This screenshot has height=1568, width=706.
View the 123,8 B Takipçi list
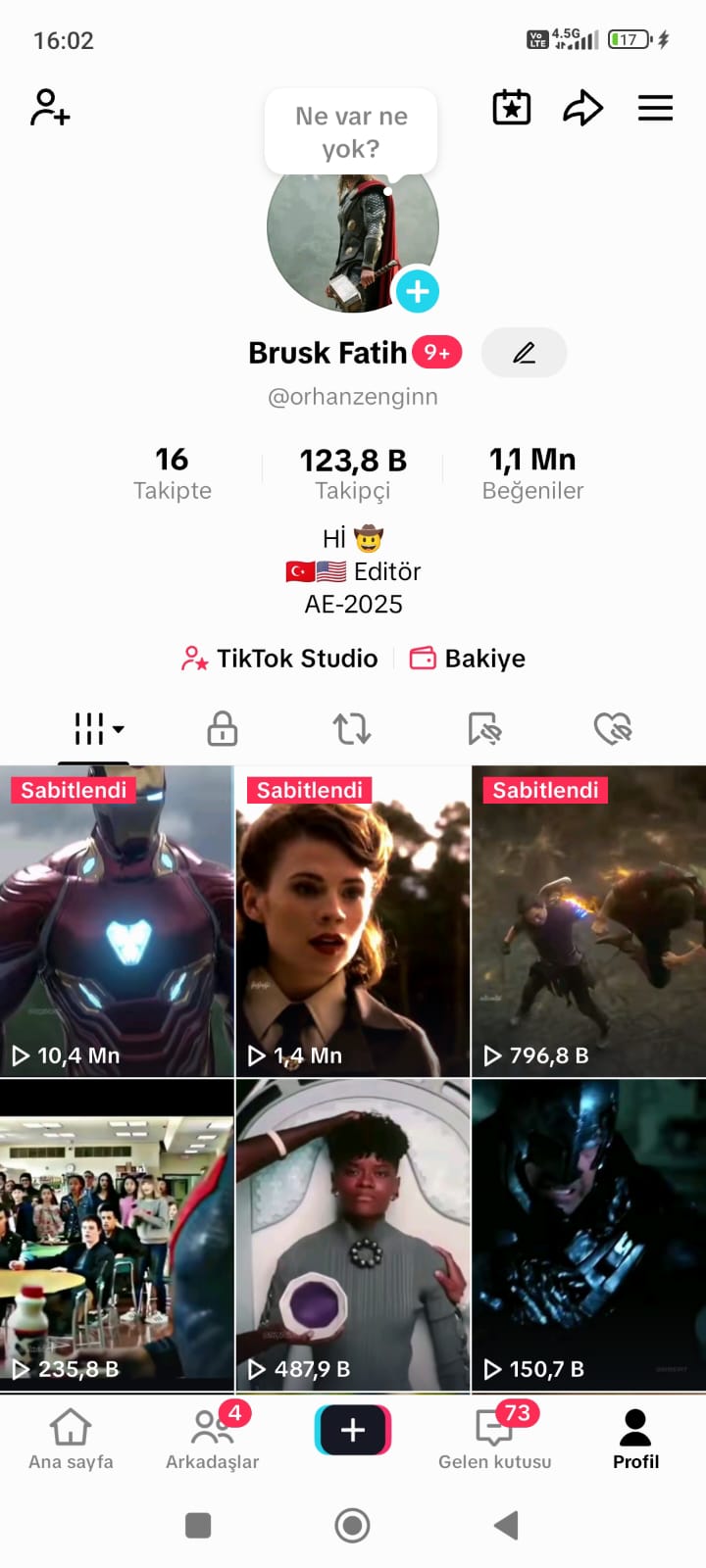click(x=353, y=472)
